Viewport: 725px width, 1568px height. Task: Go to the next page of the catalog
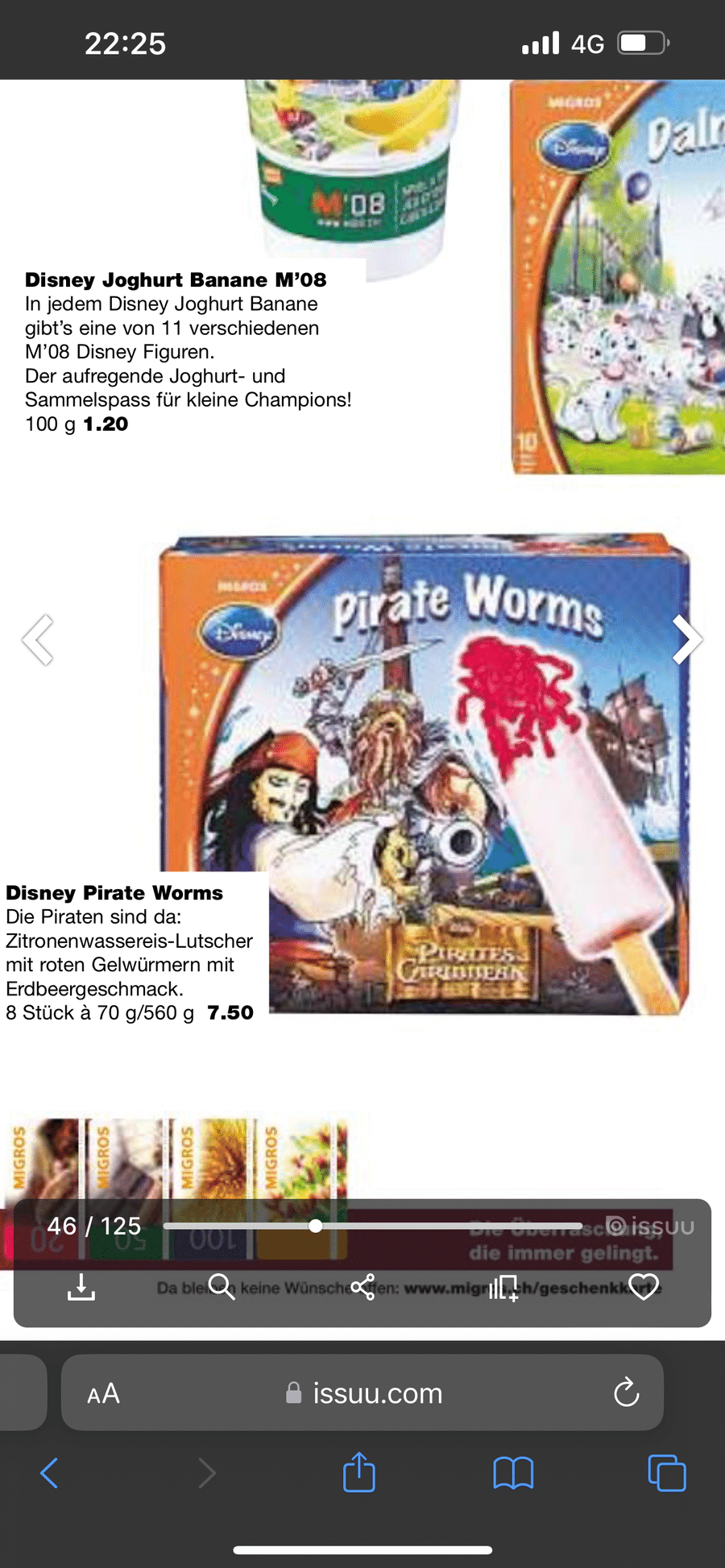click(686, 639)
